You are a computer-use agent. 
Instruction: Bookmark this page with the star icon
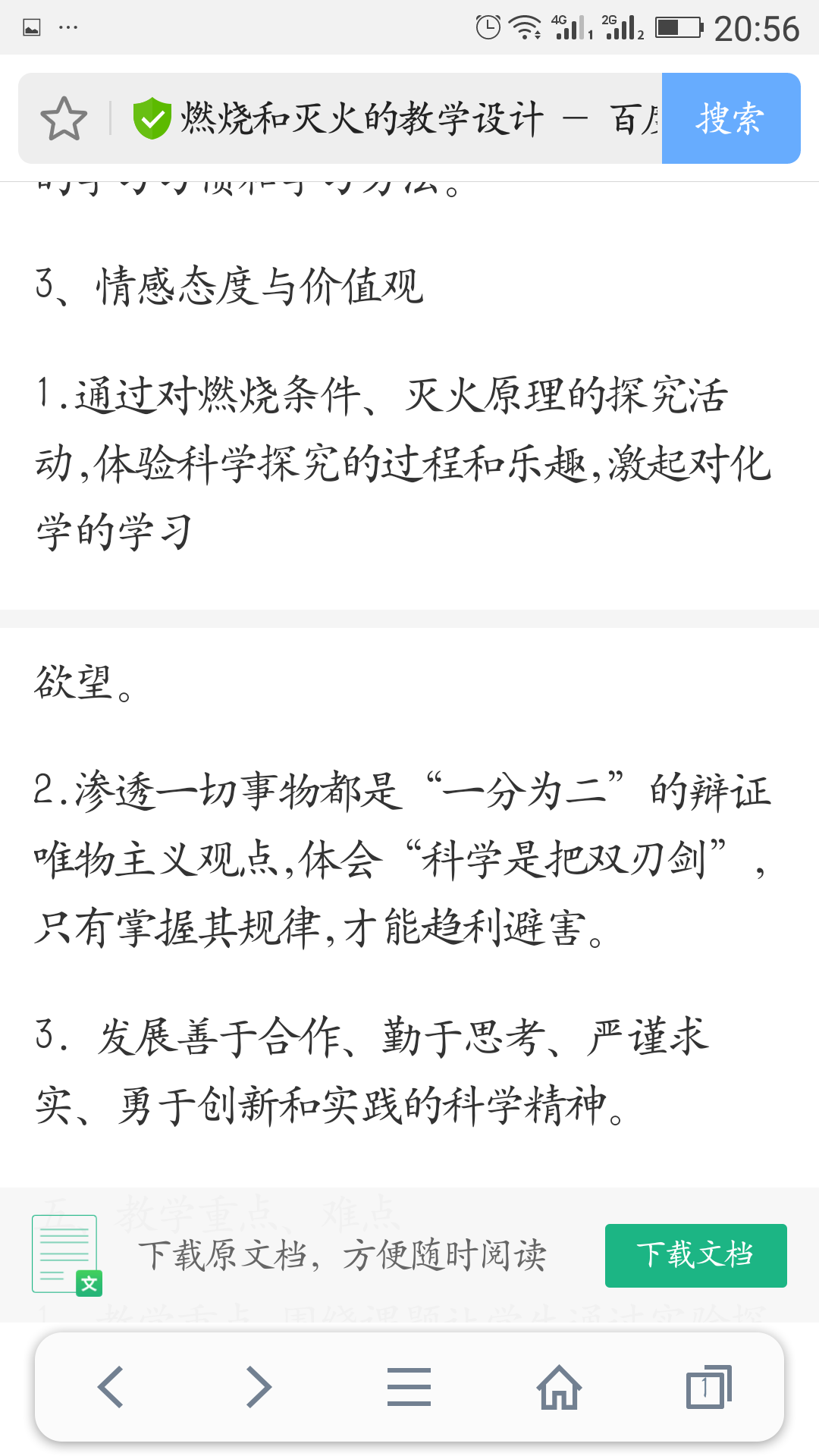click(64, 118)
